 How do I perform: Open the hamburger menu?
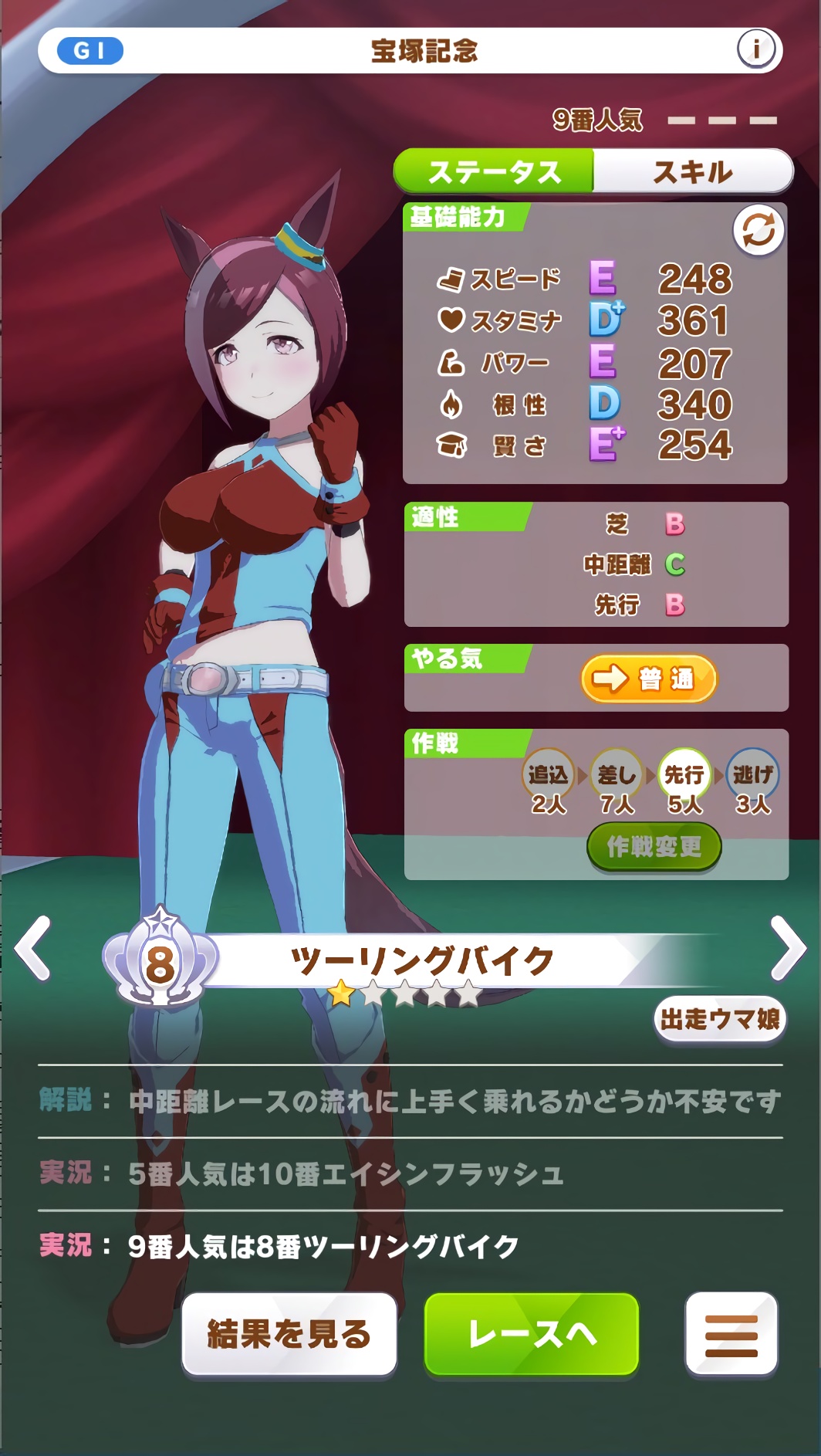coord(731,1334)
